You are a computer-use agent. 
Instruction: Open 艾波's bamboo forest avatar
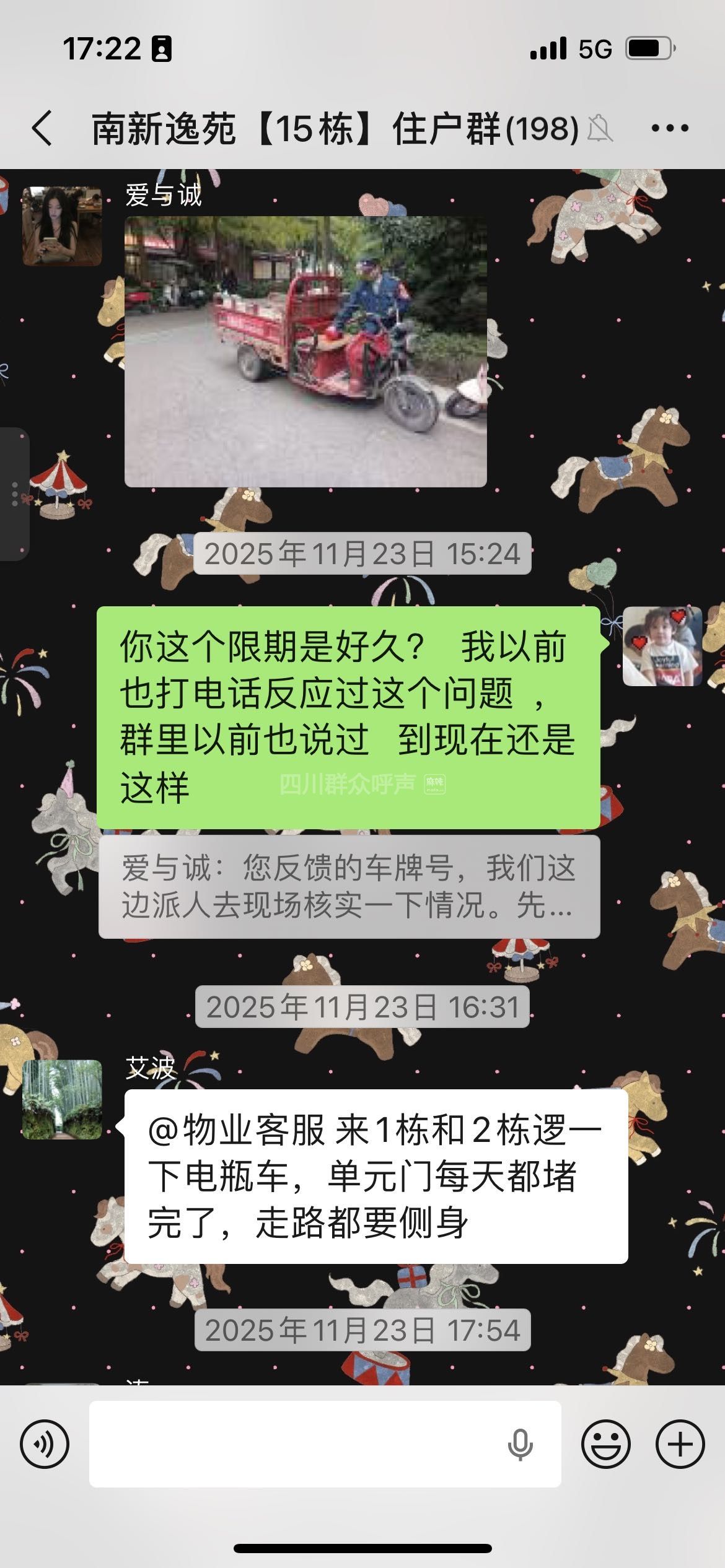[x=62, y=1099]
